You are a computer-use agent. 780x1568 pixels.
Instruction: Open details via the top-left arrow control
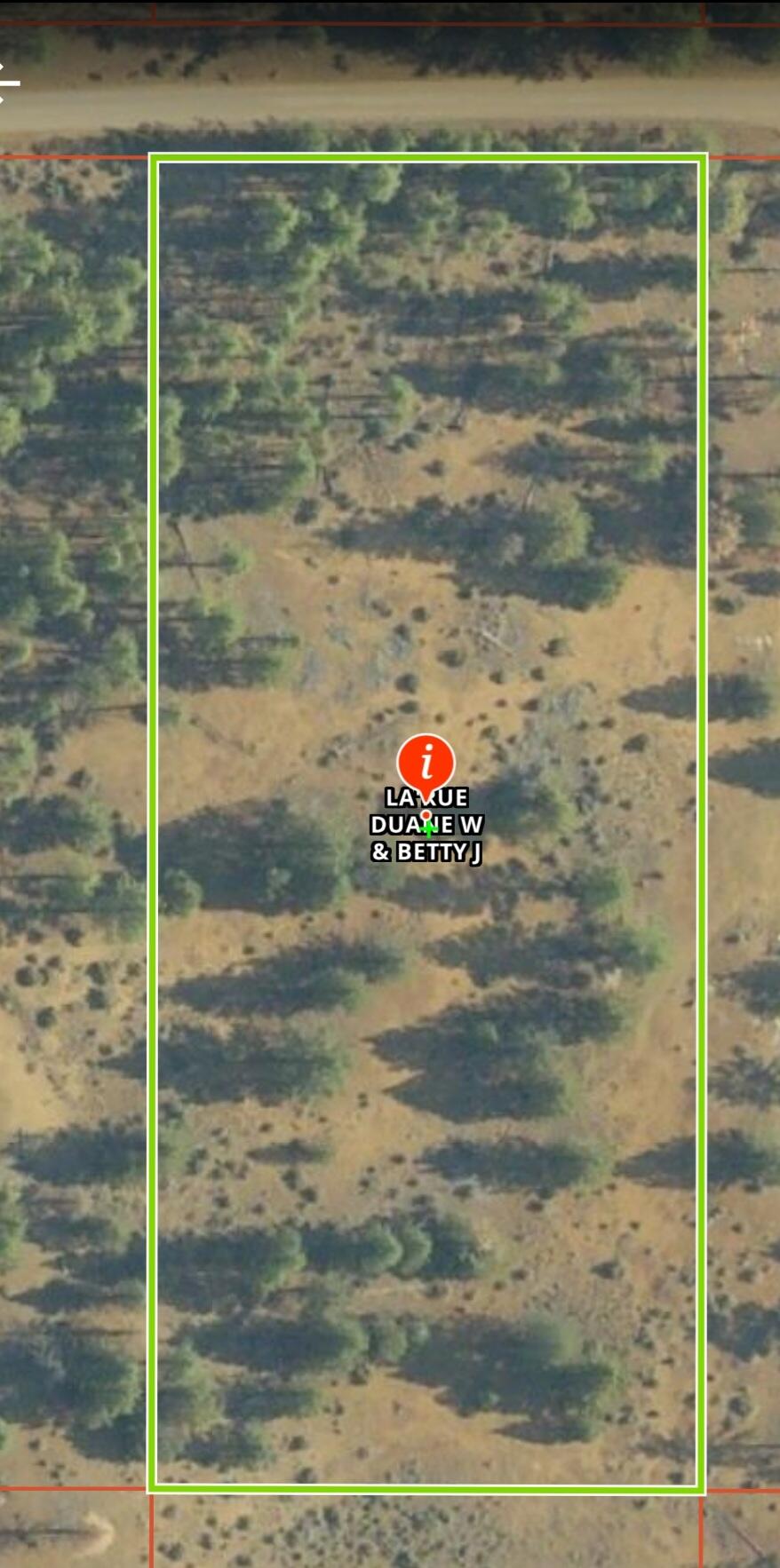click(4, 67)
